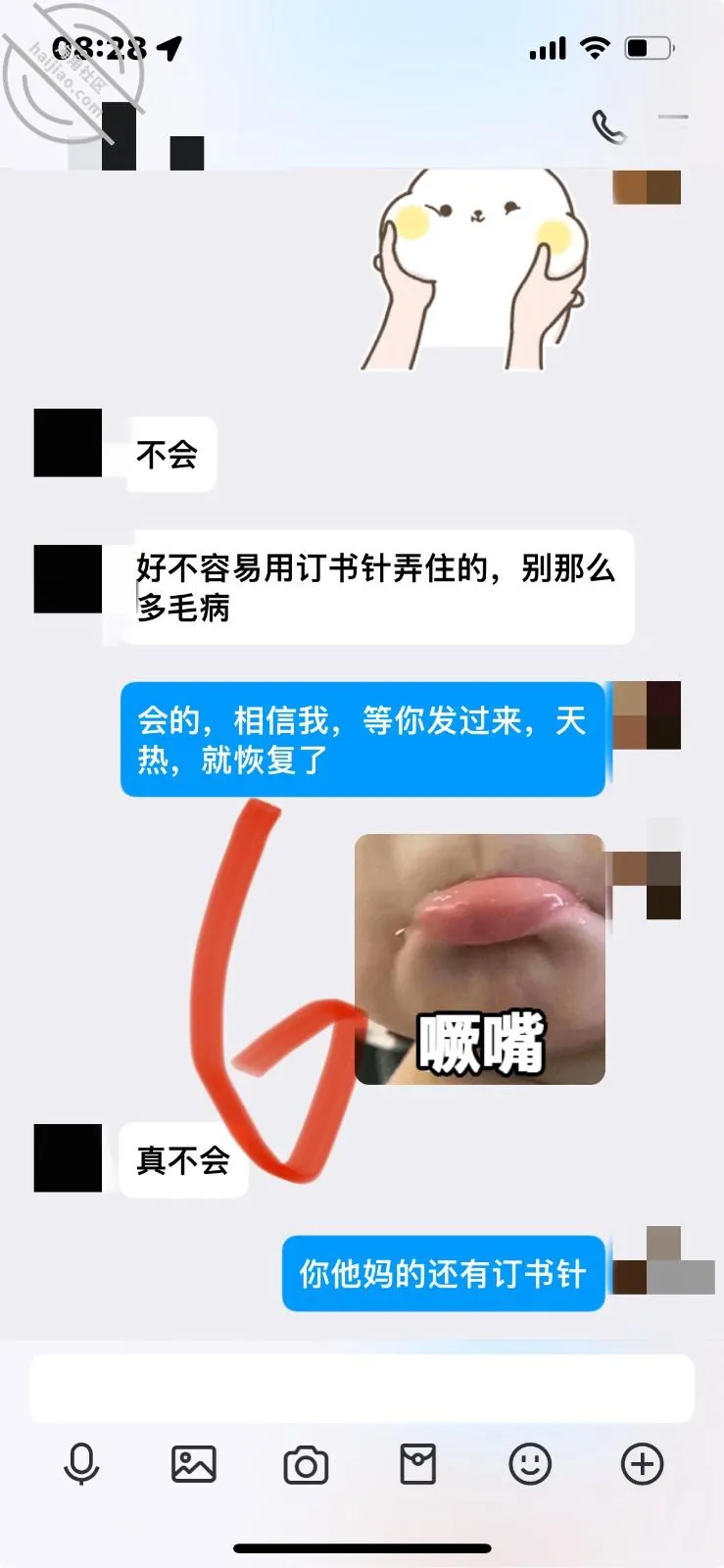Screen dimensions: 724x1568
Task: Tap the microphone voice message icon
Action: 81,1464
